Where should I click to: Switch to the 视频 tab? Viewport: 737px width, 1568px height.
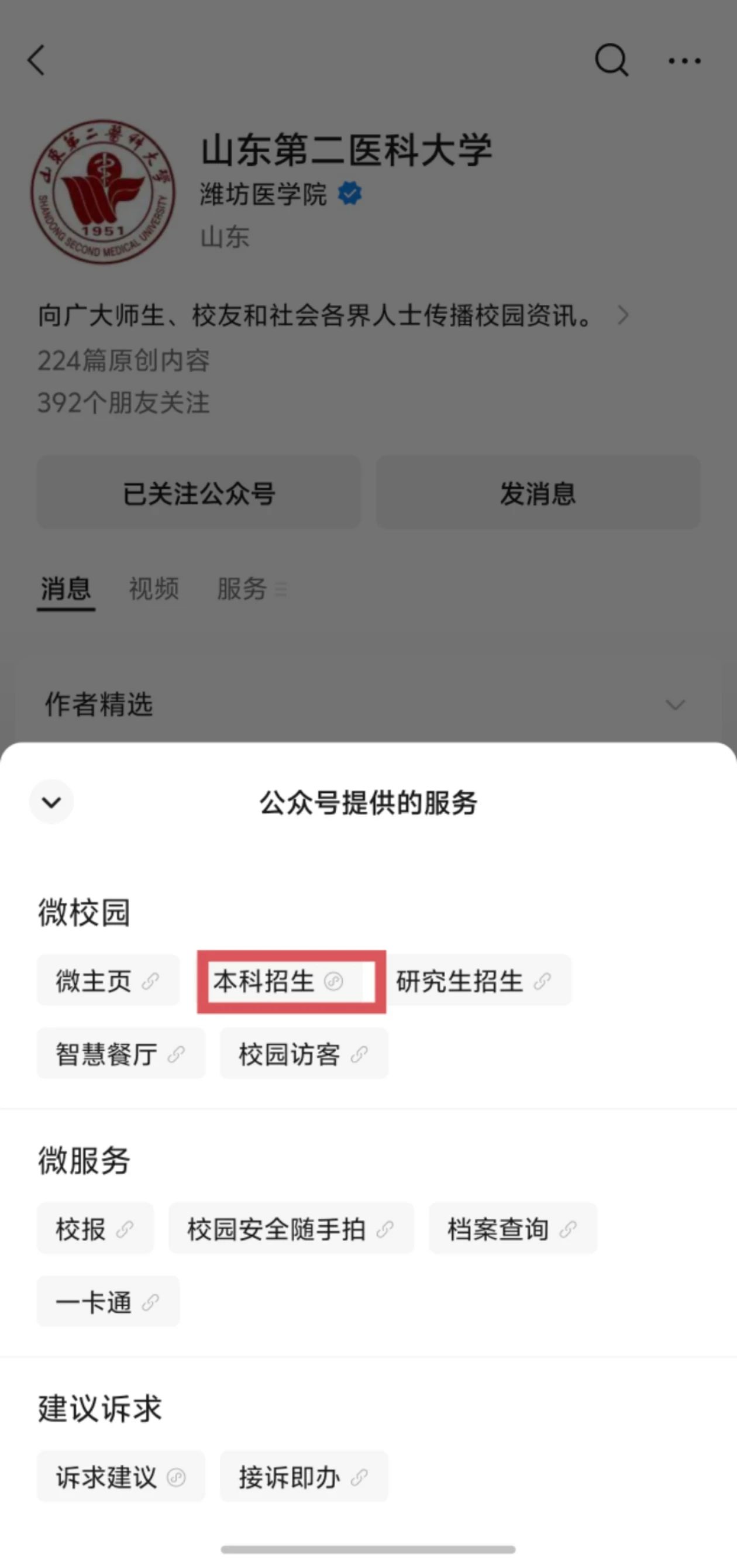(x=153, y=589)
